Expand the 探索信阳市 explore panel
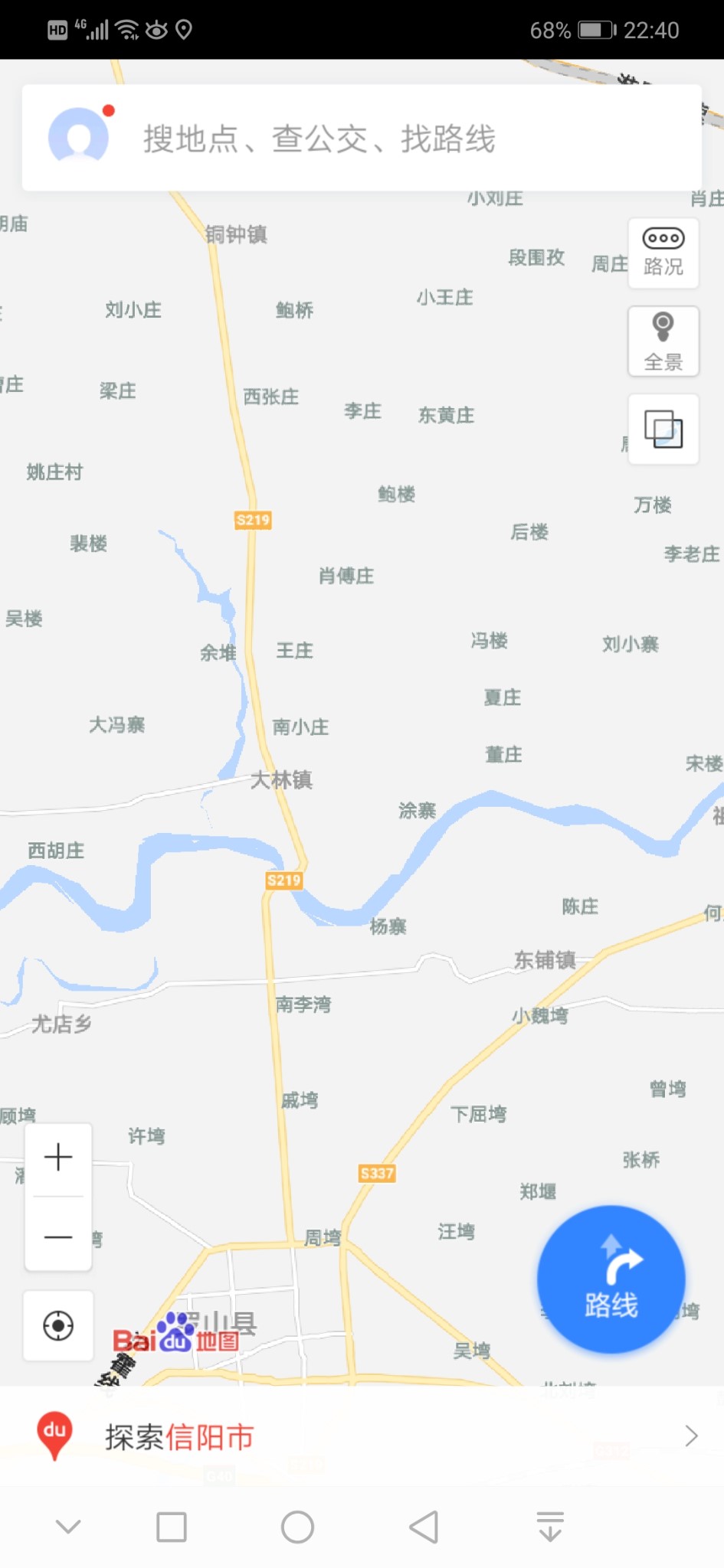This screenshot has width=724, height=1568. [x=362, y=1436]
